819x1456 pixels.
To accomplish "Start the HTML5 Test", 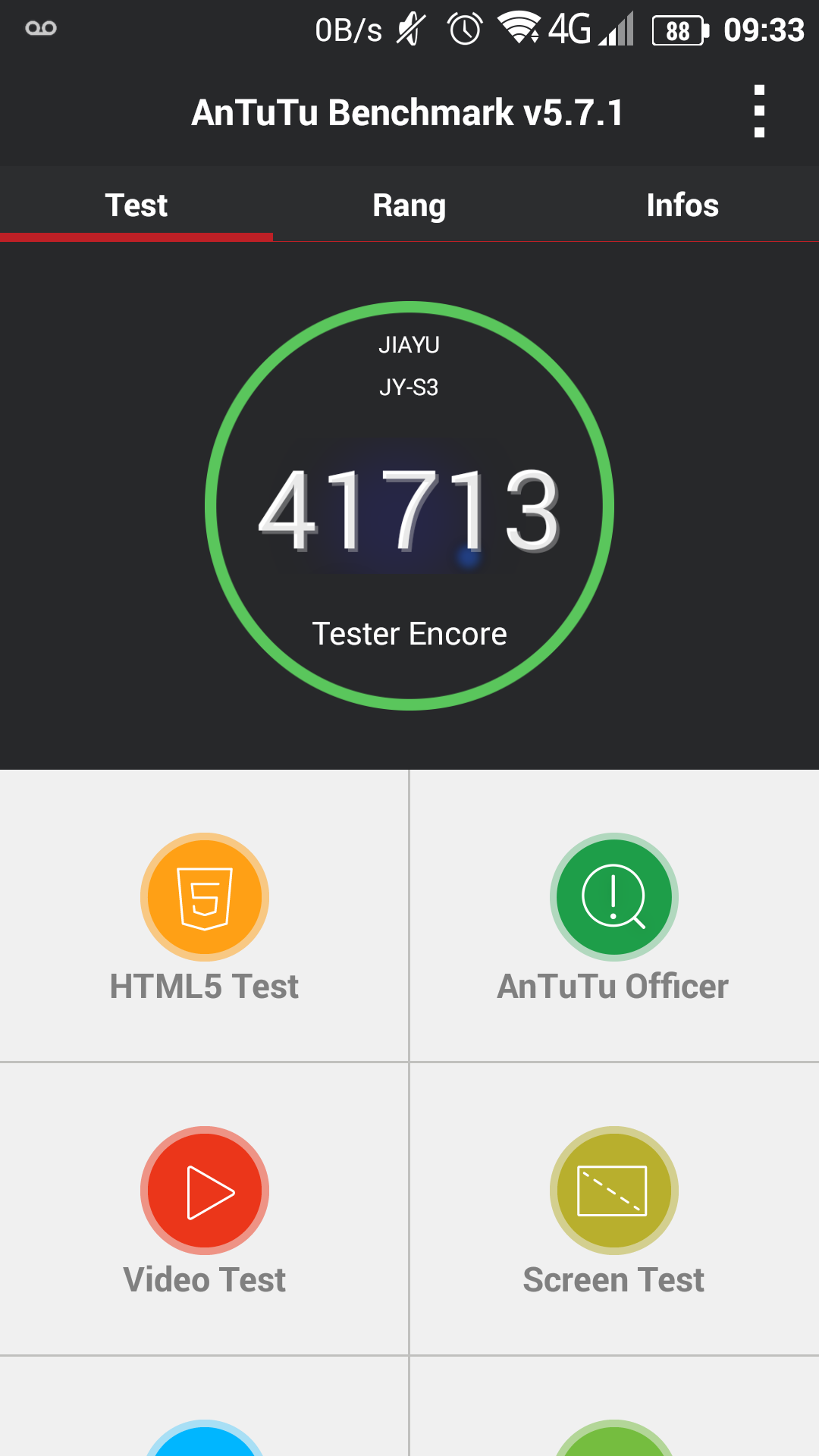I will point(204,915).
